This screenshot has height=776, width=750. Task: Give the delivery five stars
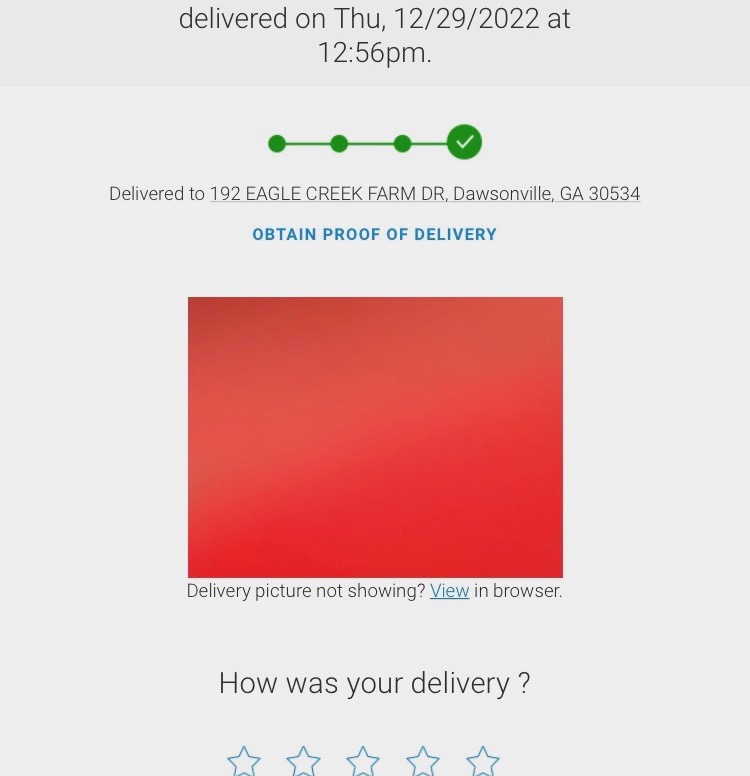(483, 762)
